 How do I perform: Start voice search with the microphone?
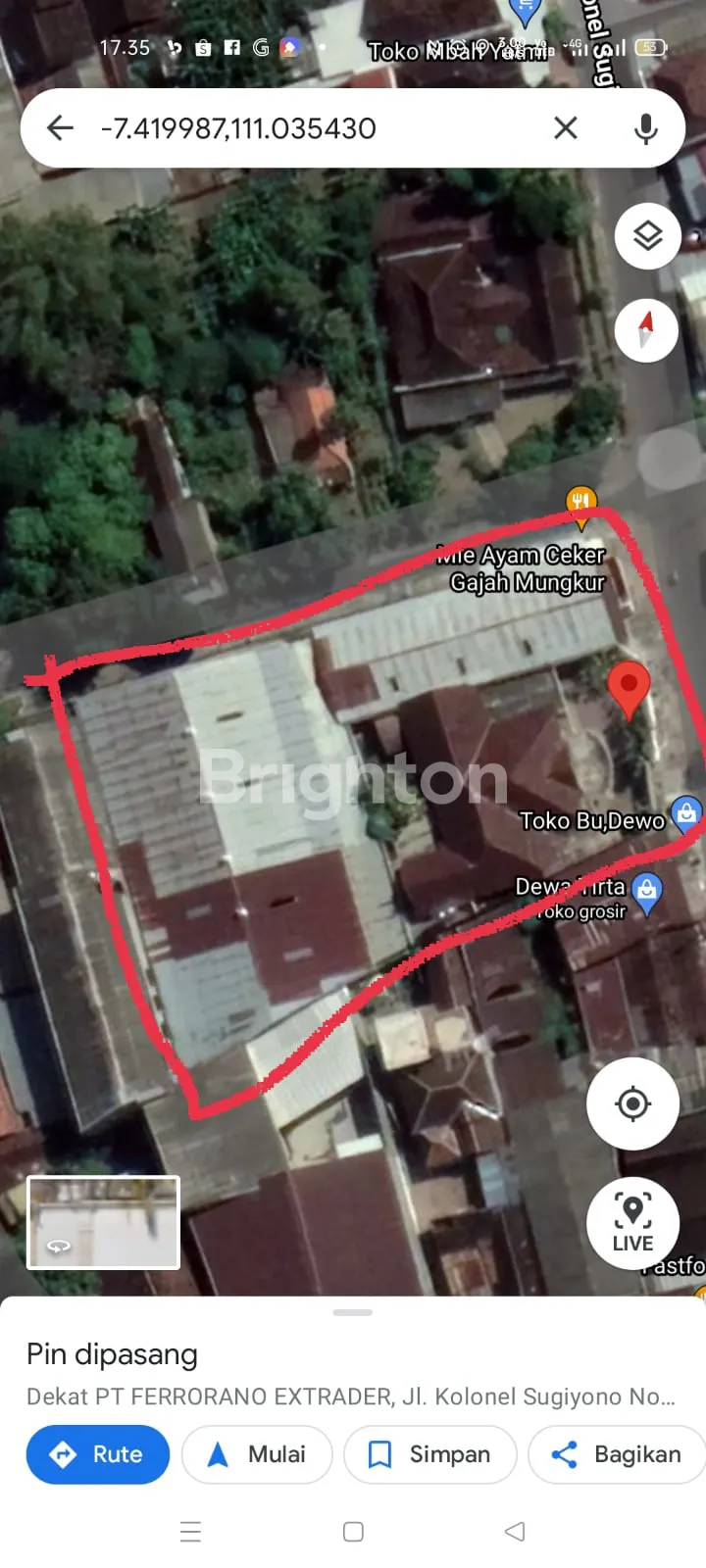click(x=645, y=127)
